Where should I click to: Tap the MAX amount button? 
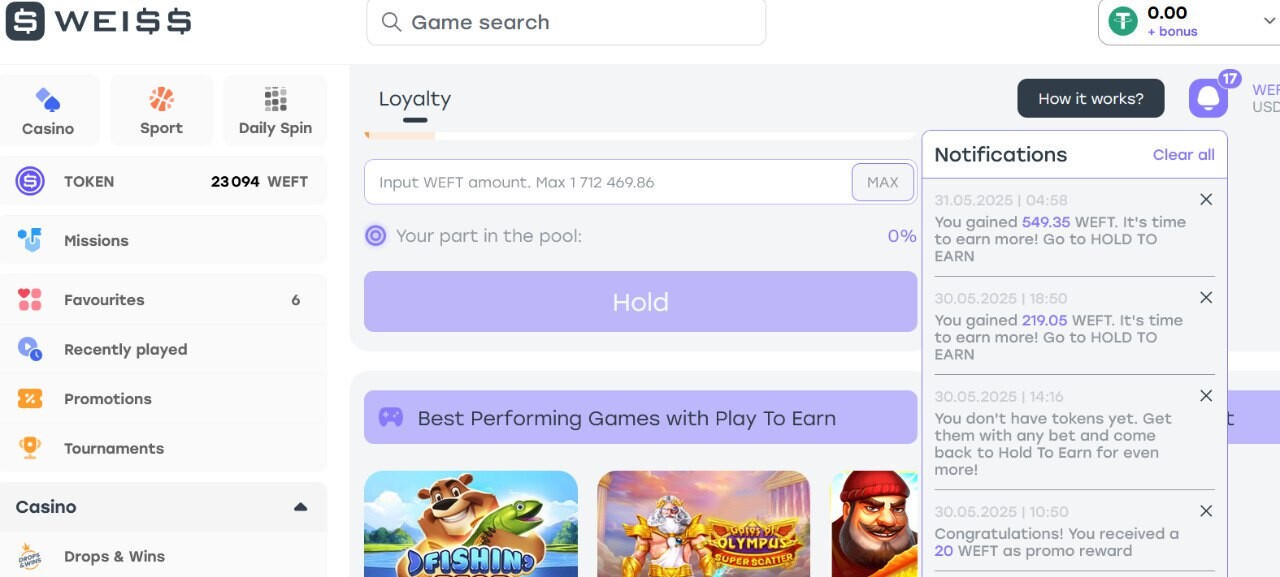tap(882, 182)
